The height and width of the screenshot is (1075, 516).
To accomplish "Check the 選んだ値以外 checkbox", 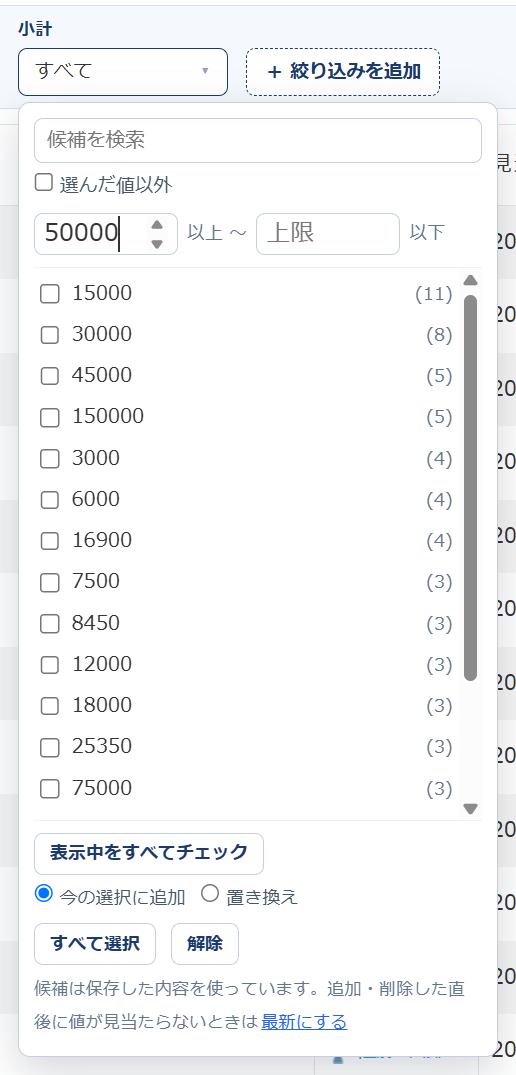I will click(x=44, y=183).
